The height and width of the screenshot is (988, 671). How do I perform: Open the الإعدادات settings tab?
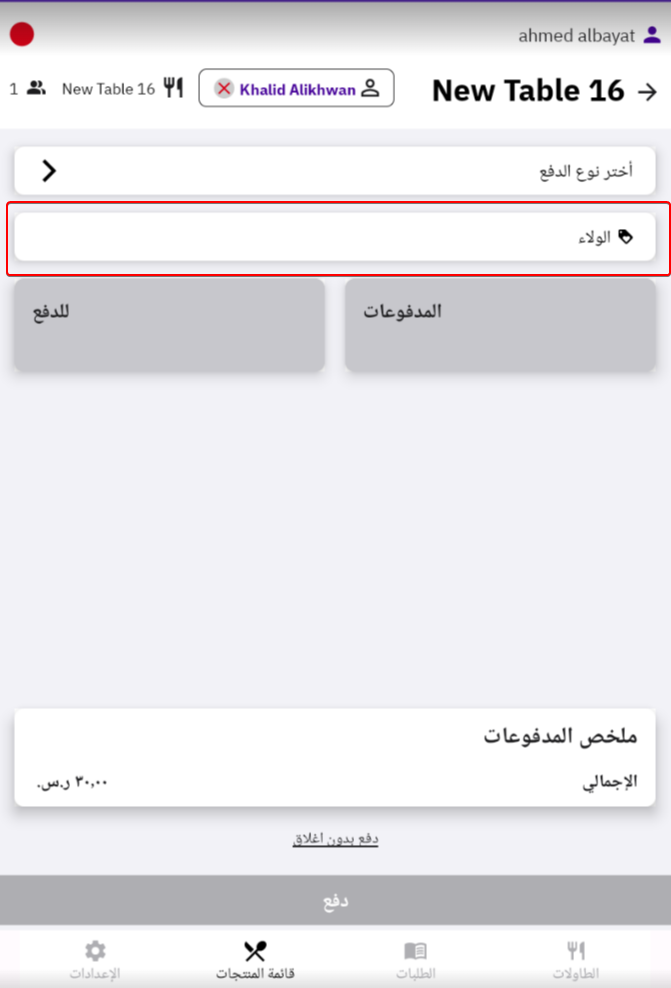[95, 959]
